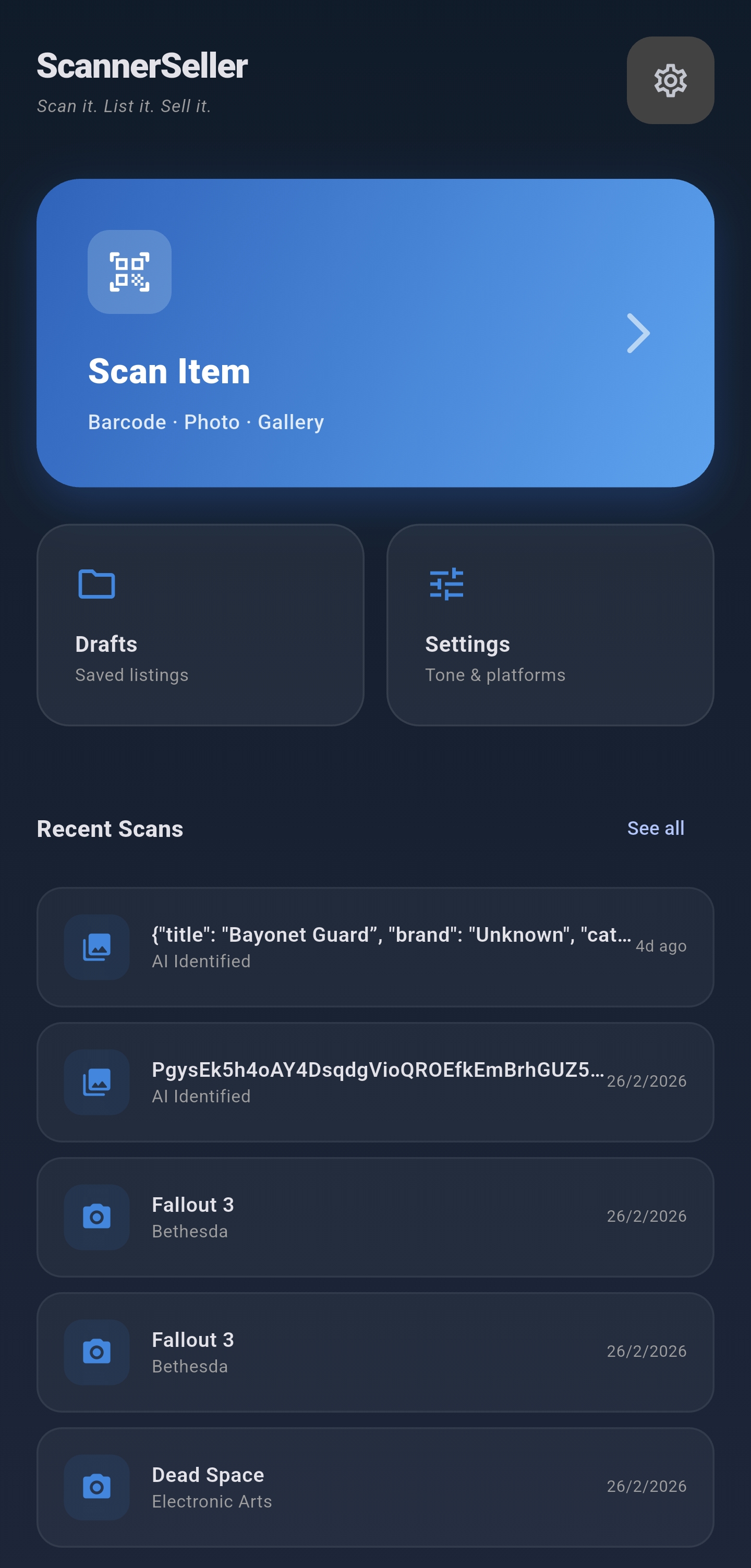
Task: Tap the gallery icon on the PgysEk5h4o scan entry
Action: coord(96,1082)
